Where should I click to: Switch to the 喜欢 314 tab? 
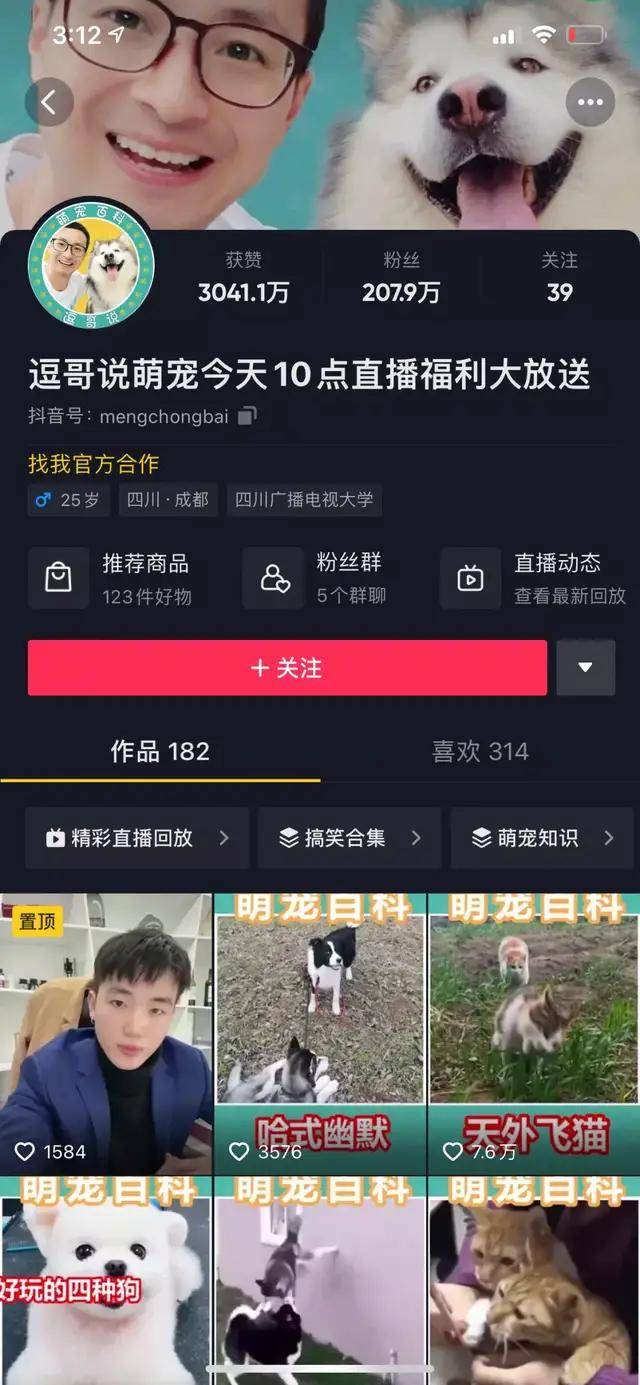coord(480,752)
